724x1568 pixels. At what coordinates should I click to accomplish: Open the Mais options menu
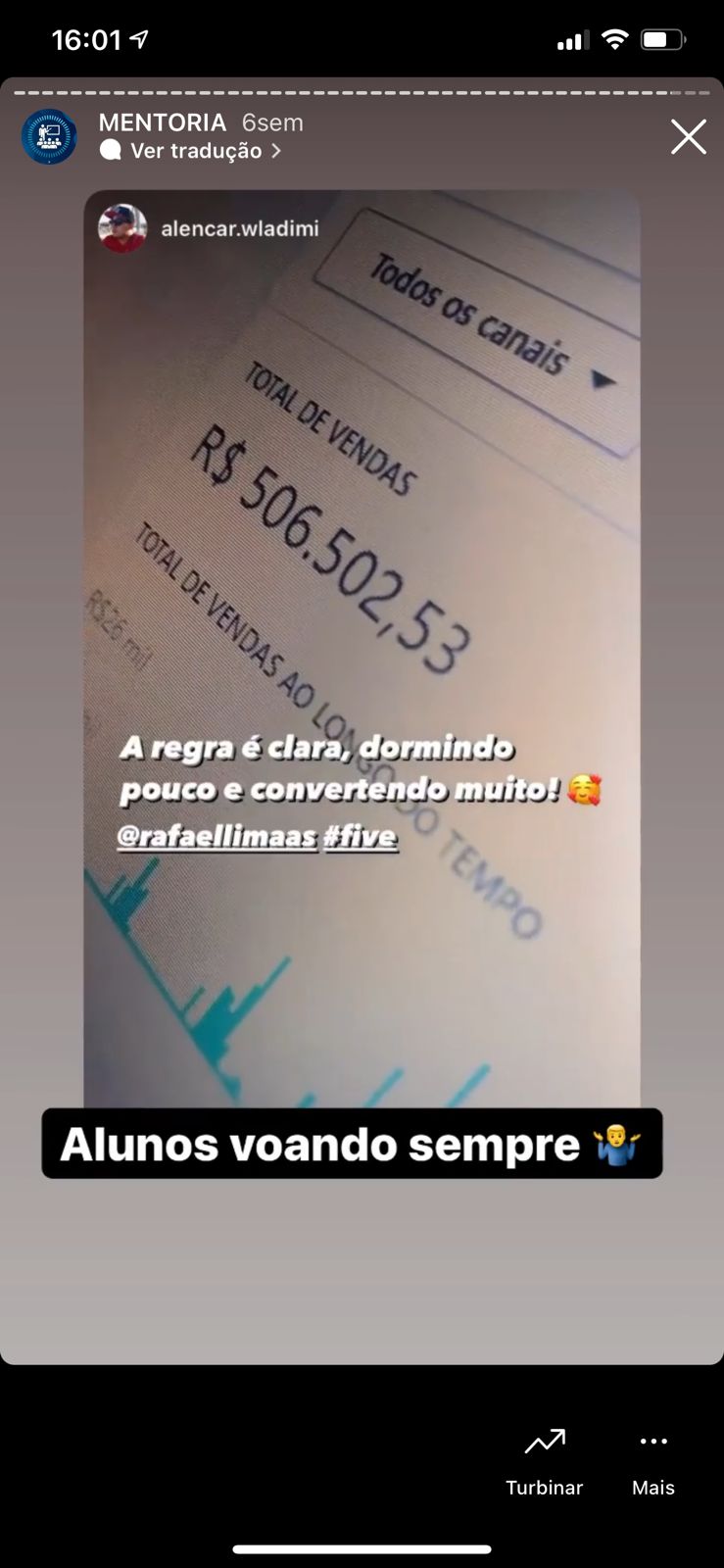[652, 1460]
